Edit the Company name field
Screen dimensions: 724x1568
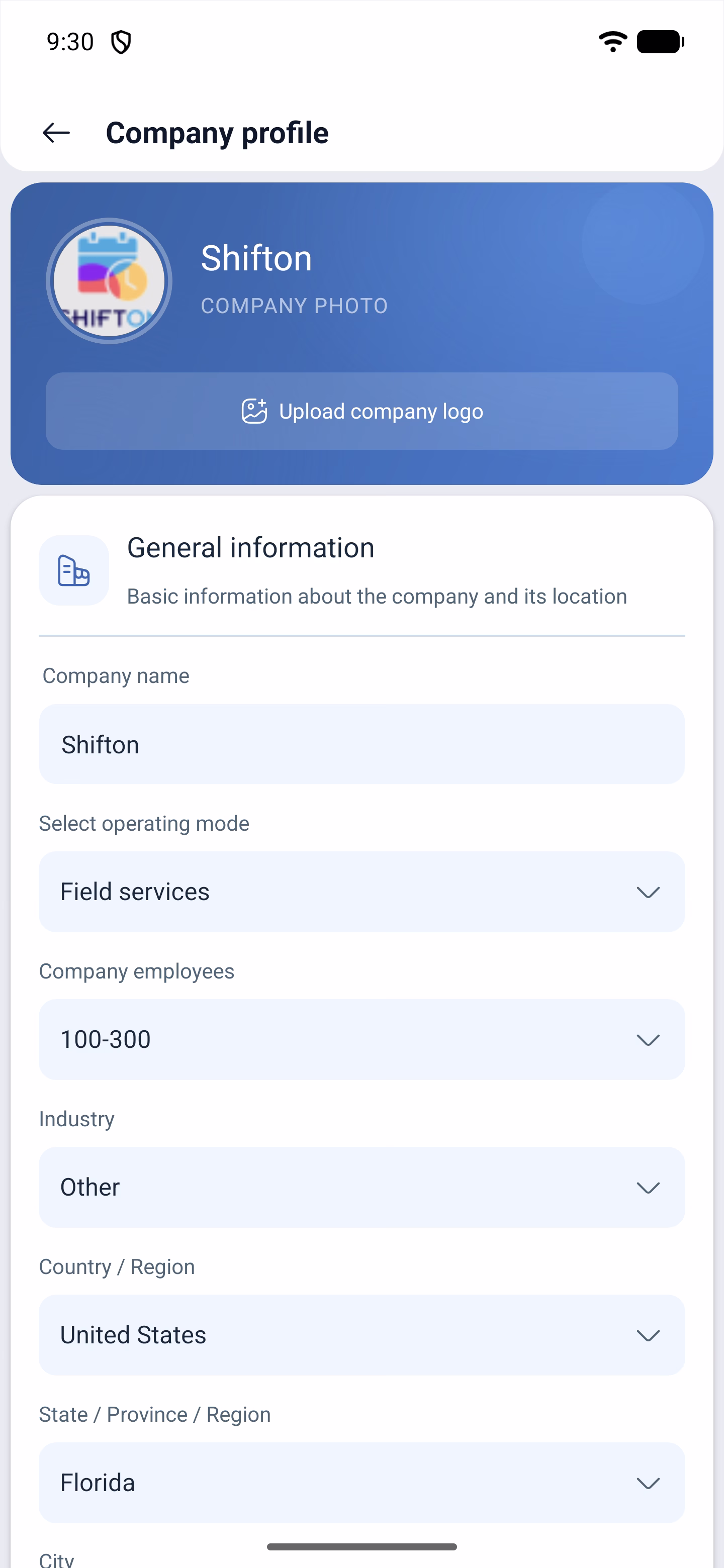click(361, 744)
